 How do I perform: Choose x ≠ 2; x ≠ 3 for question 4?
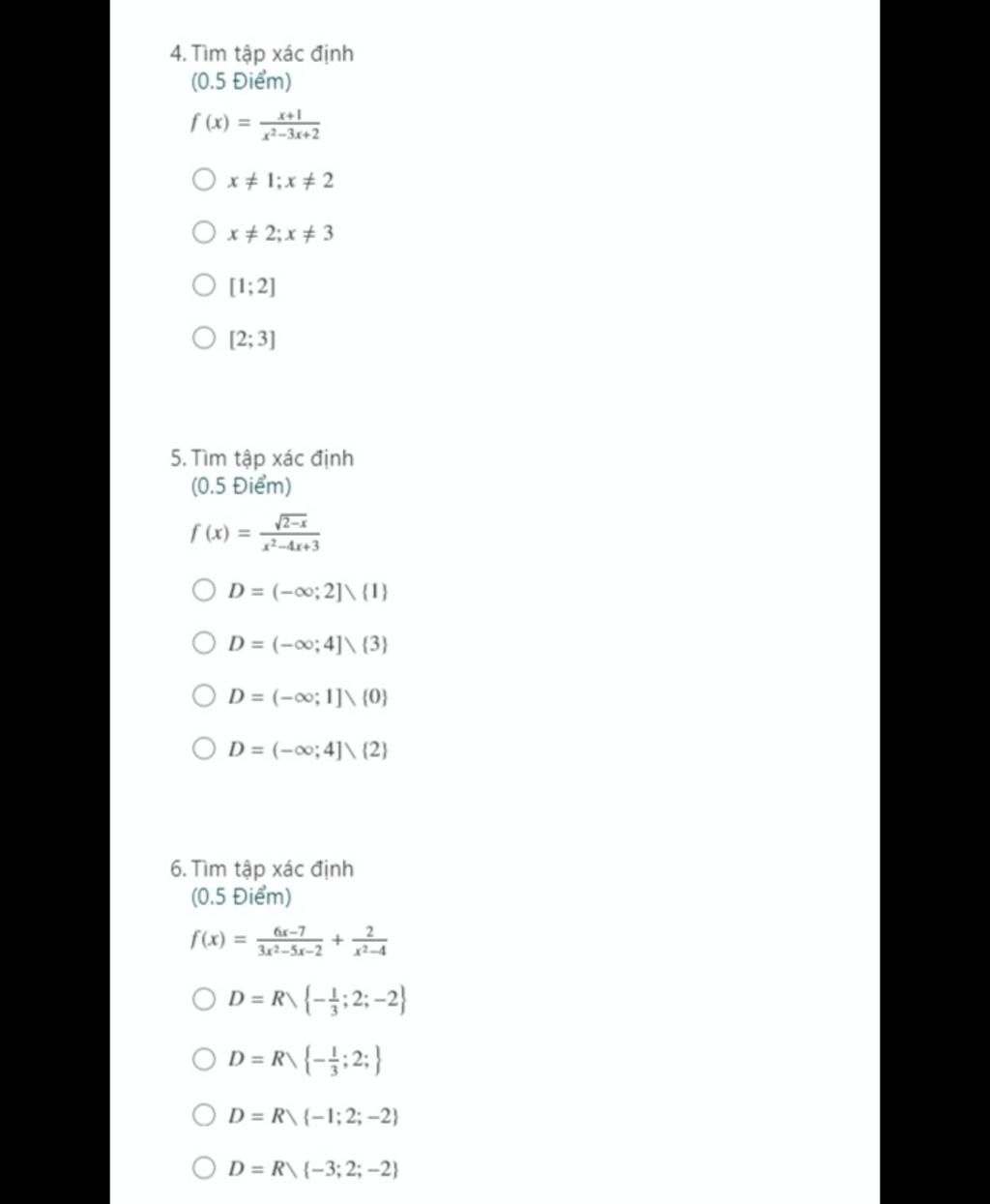(203, 232)
